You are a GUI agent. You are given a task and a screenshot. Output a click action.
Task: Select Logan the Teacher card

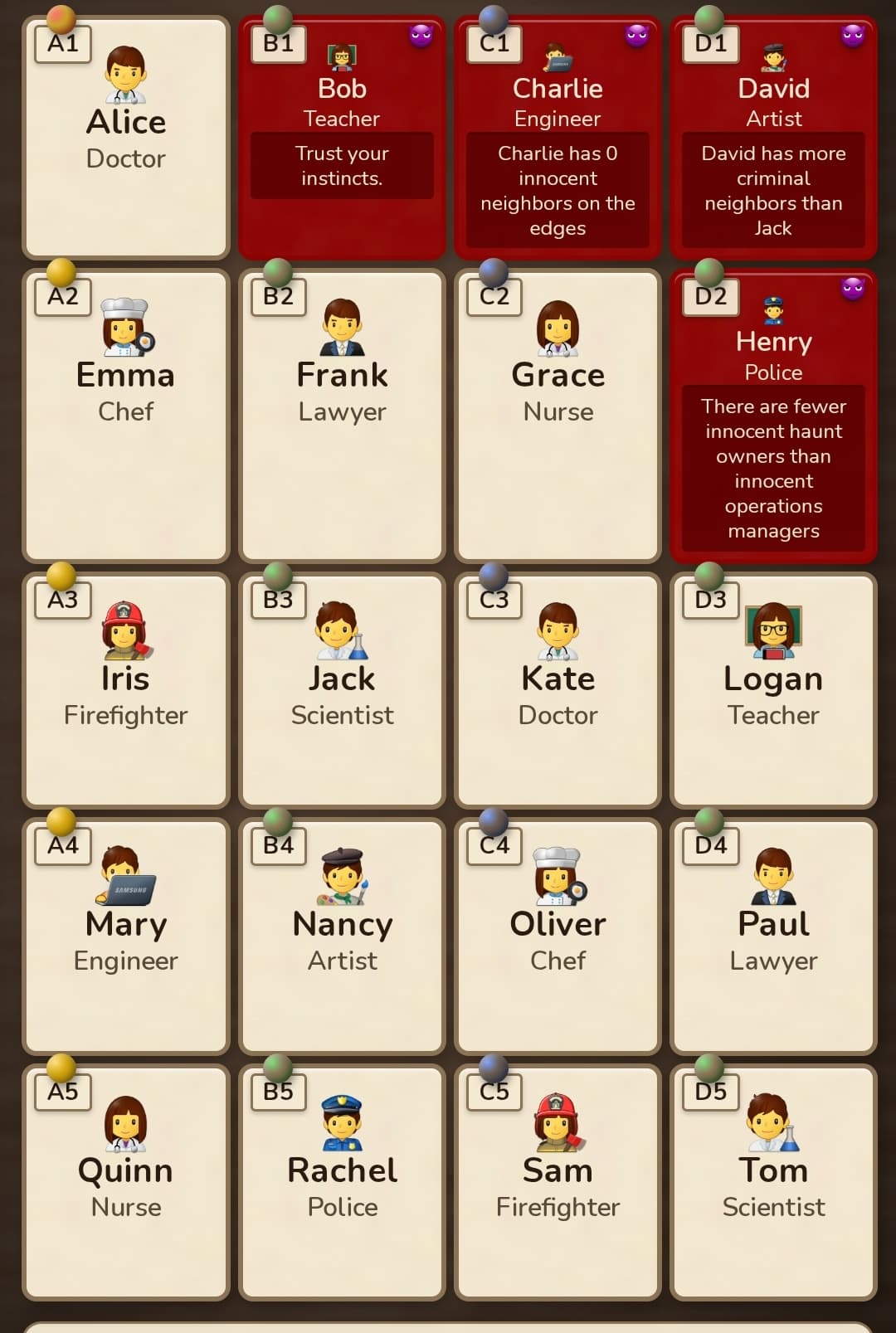click(773, 690)
